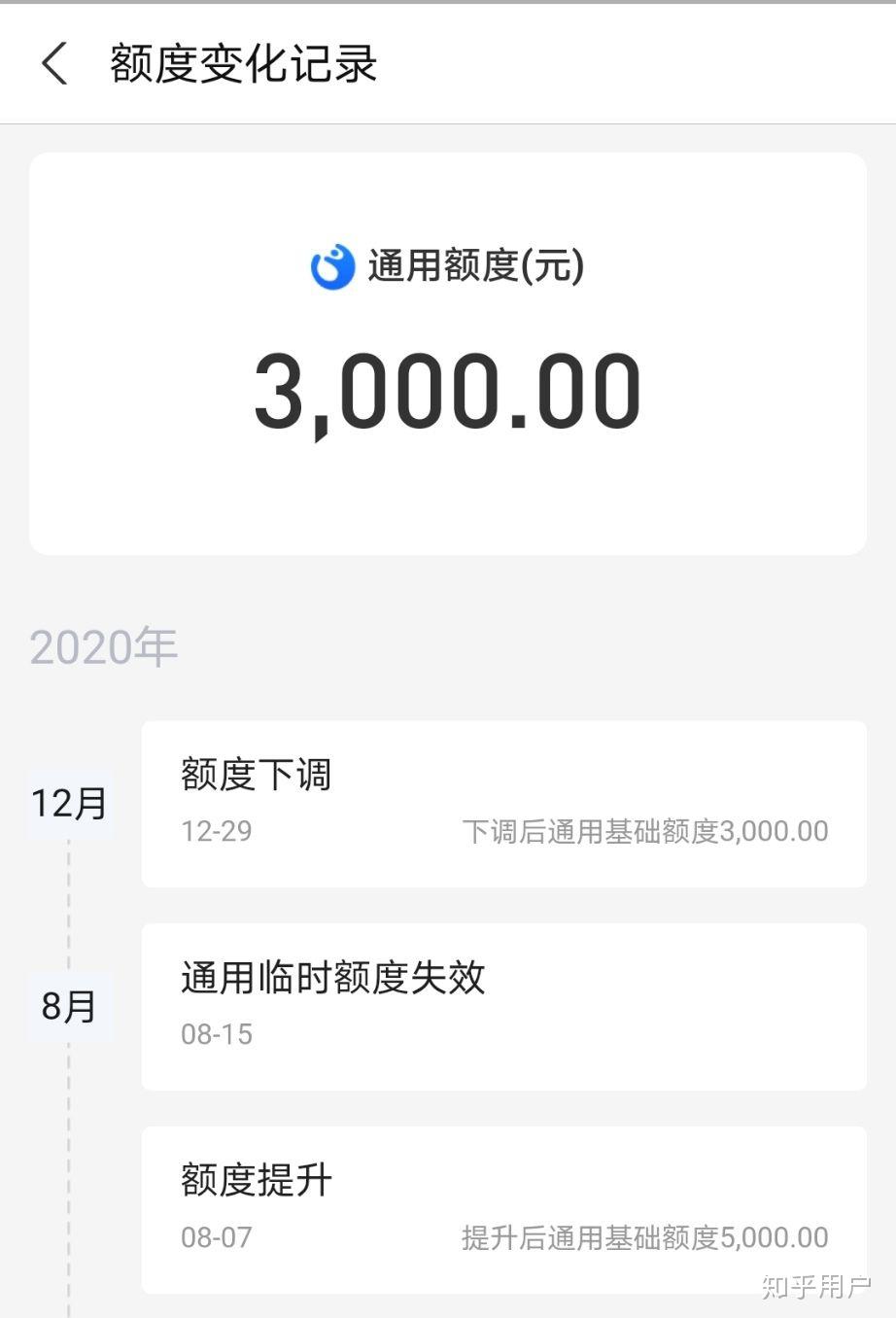
Task: Expand the 额度下调 record card
Action: tap(503, 802)
